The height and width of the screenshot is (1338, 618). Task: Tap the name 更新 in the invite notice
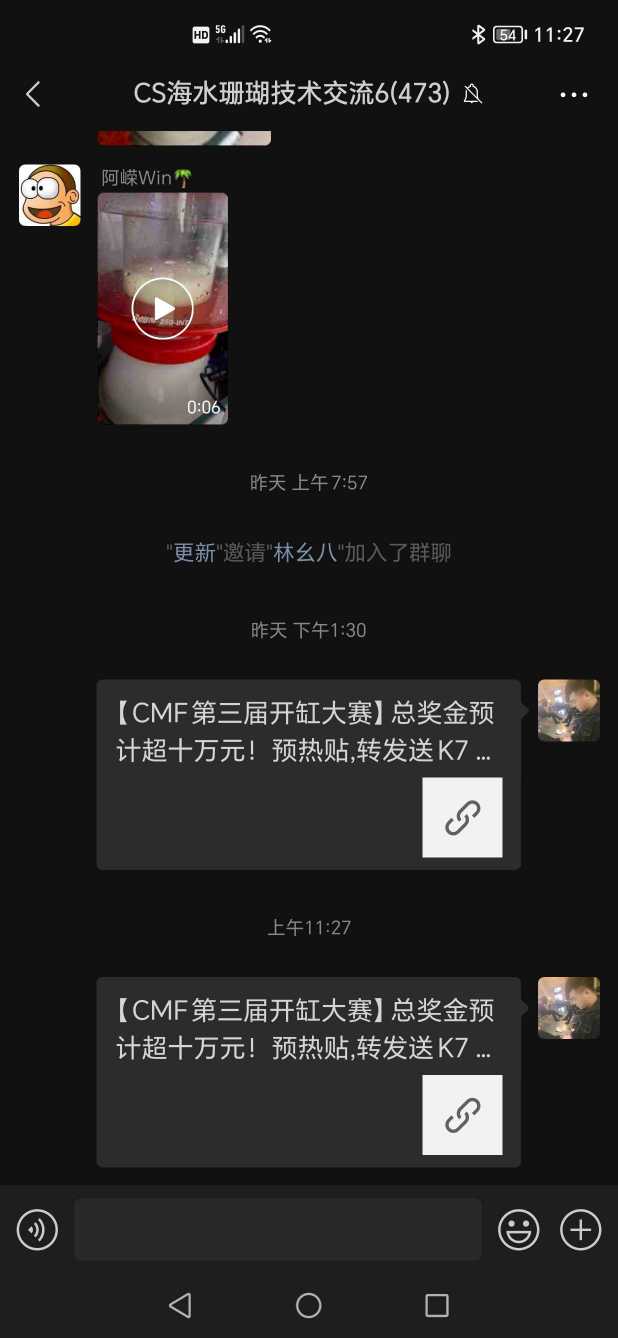coord(194,552)
